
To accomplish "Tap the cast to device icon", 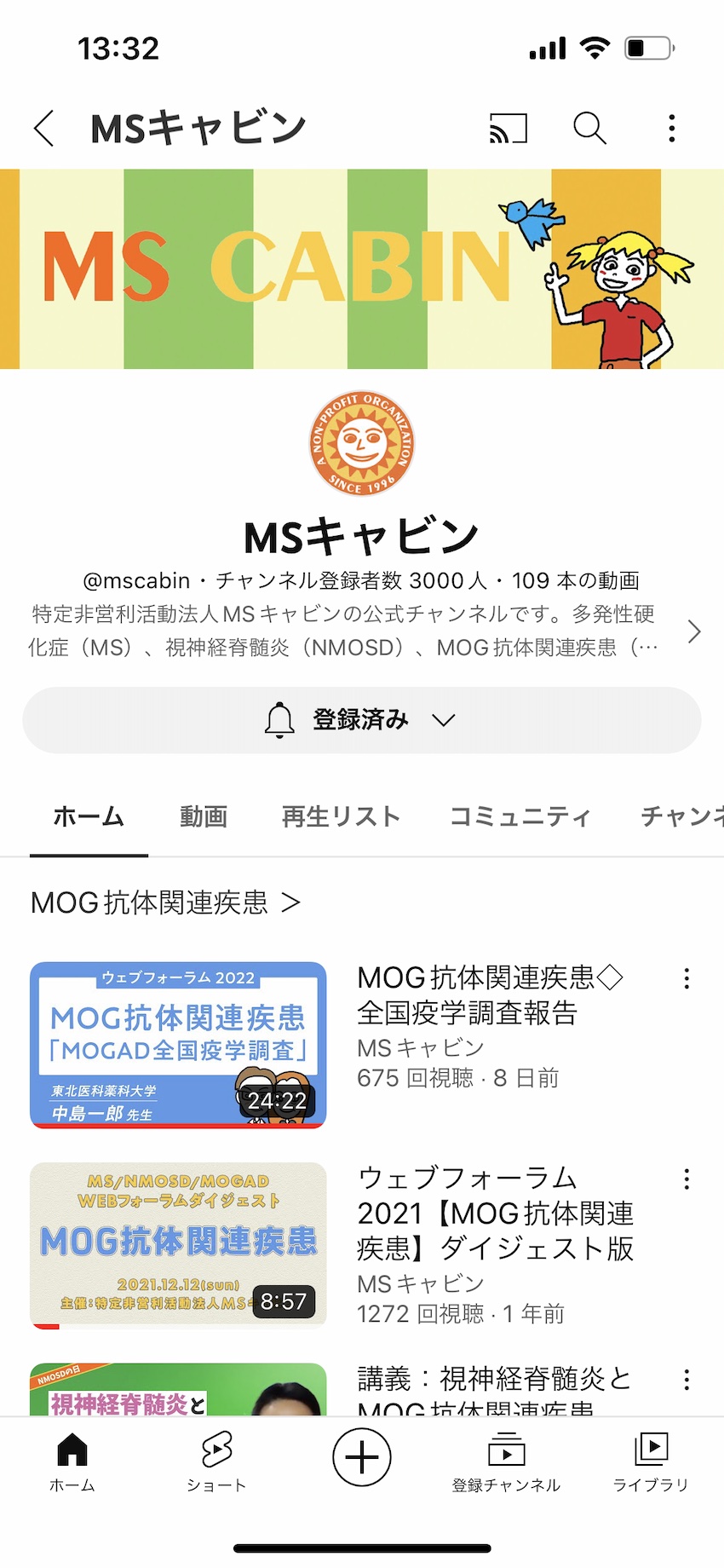I will [x=509, y=129].
